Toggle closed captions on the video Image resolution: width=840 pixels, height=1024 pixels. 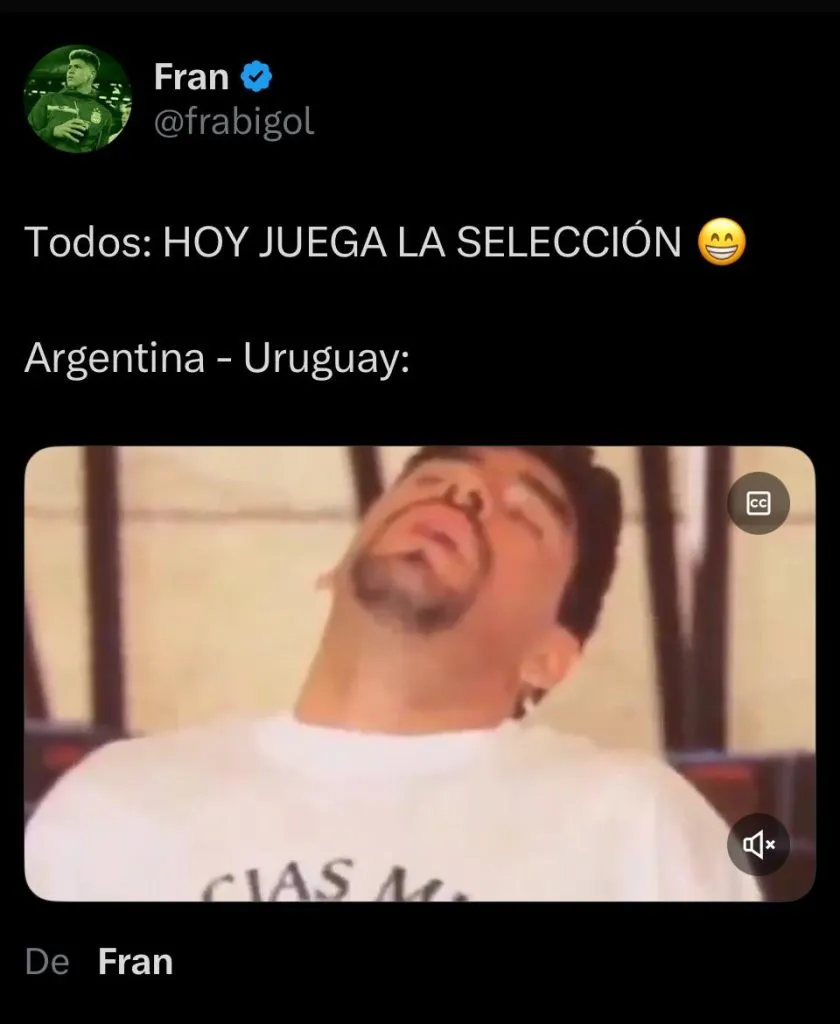[x=758, y=504]
